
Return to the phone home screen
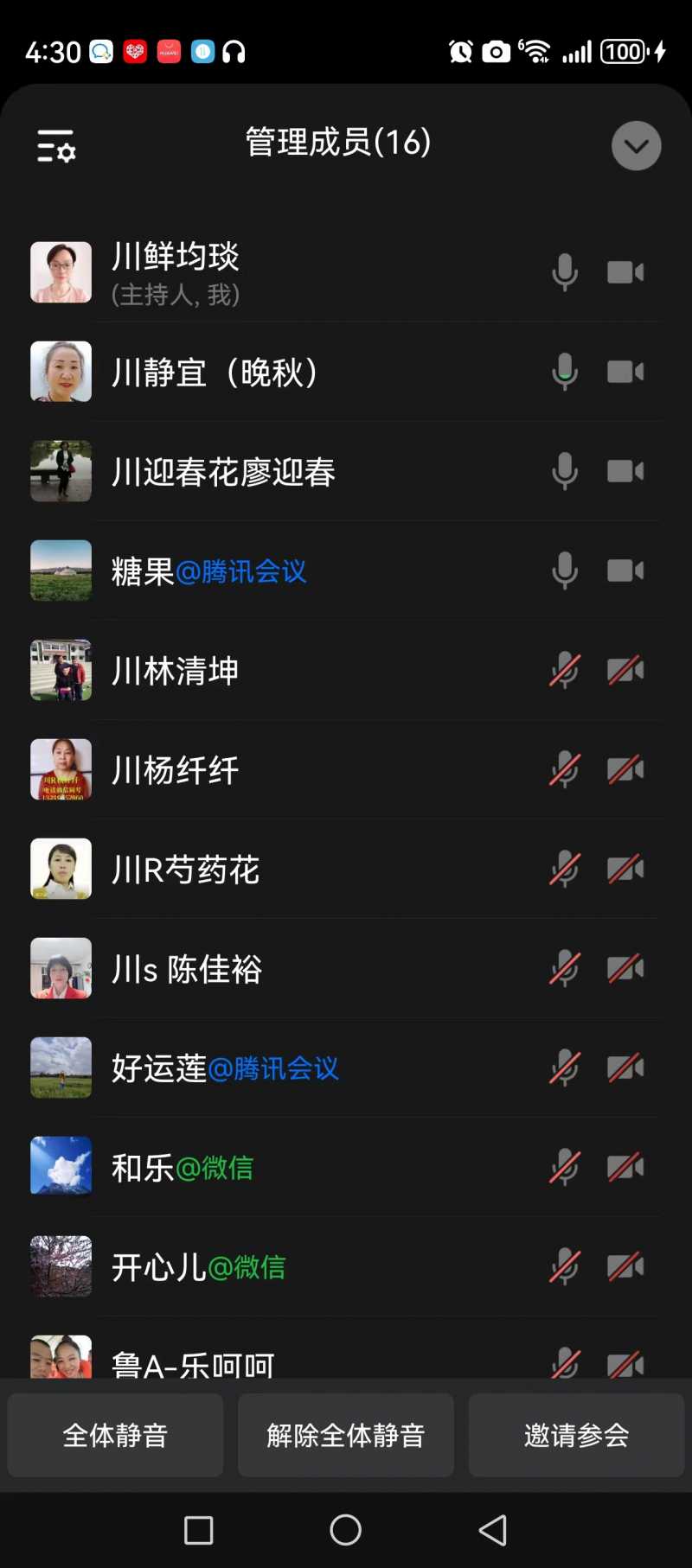pos(346,1530)
